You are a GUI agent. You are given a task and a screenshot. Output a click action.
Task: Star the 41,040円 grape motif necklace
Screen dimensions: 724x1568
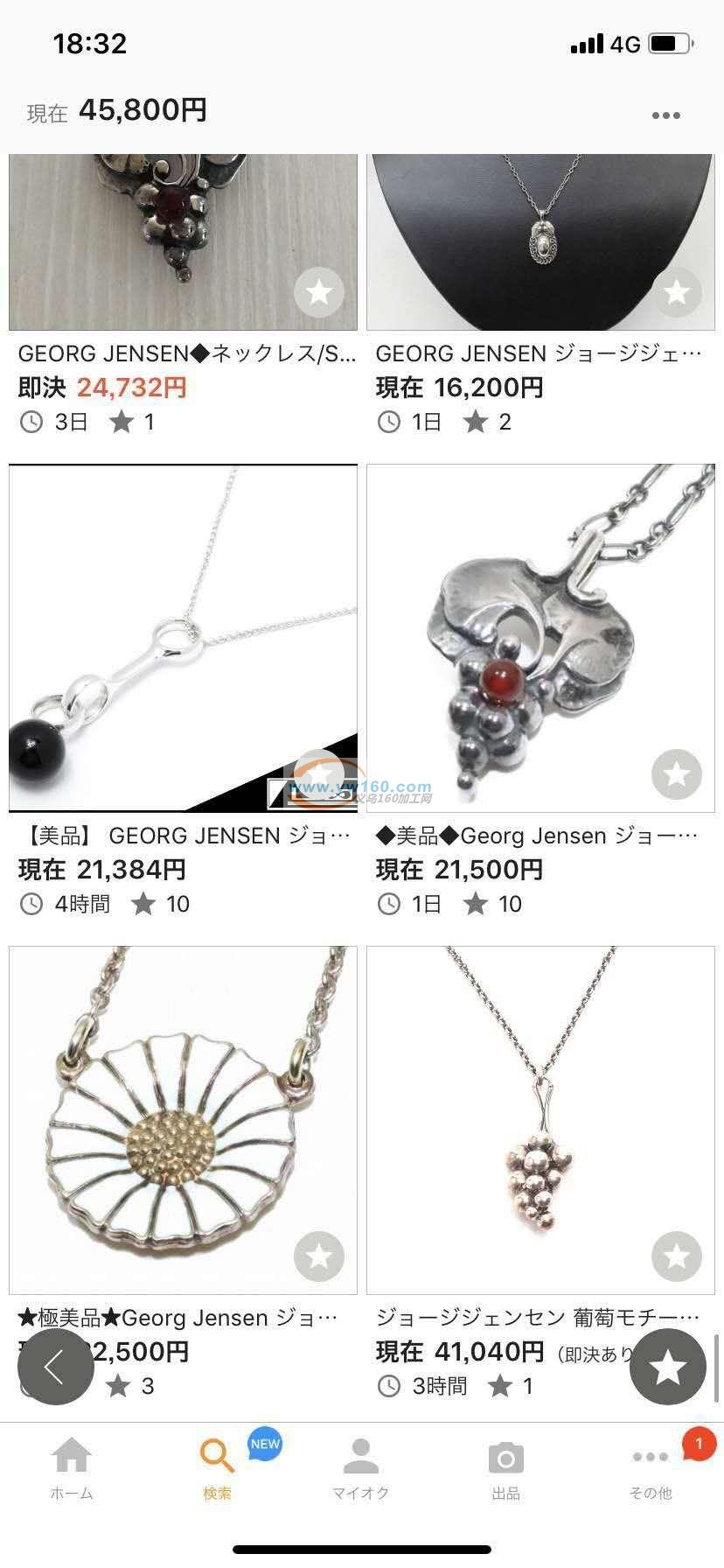pyautogui.click(x=677, y=1256)
